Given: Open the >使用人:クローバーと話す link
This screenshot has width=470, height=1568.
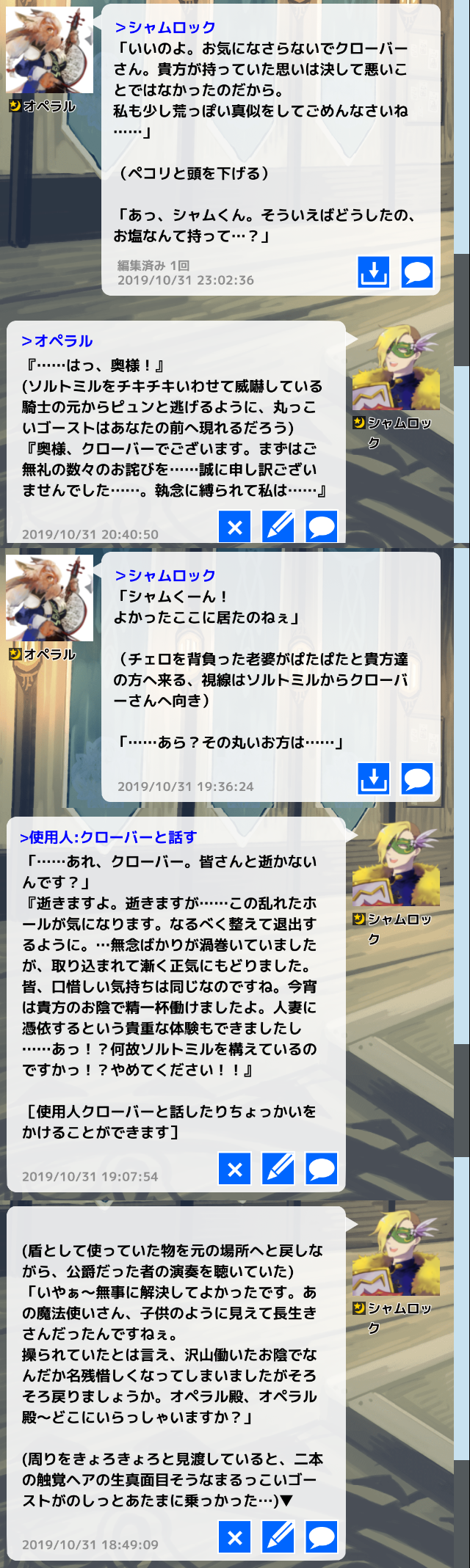Looking at the screenshot, I should [109, 837].
